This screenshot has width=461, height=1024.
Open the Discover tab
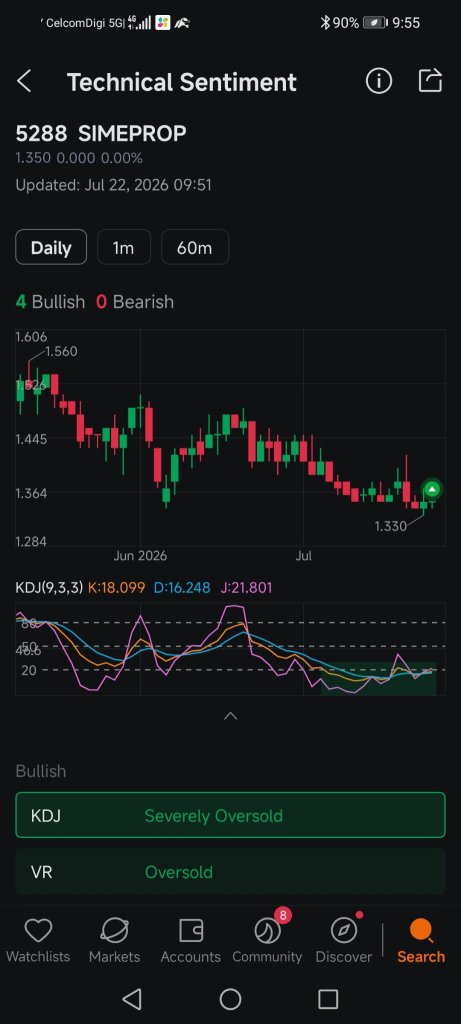pos(344,940)
